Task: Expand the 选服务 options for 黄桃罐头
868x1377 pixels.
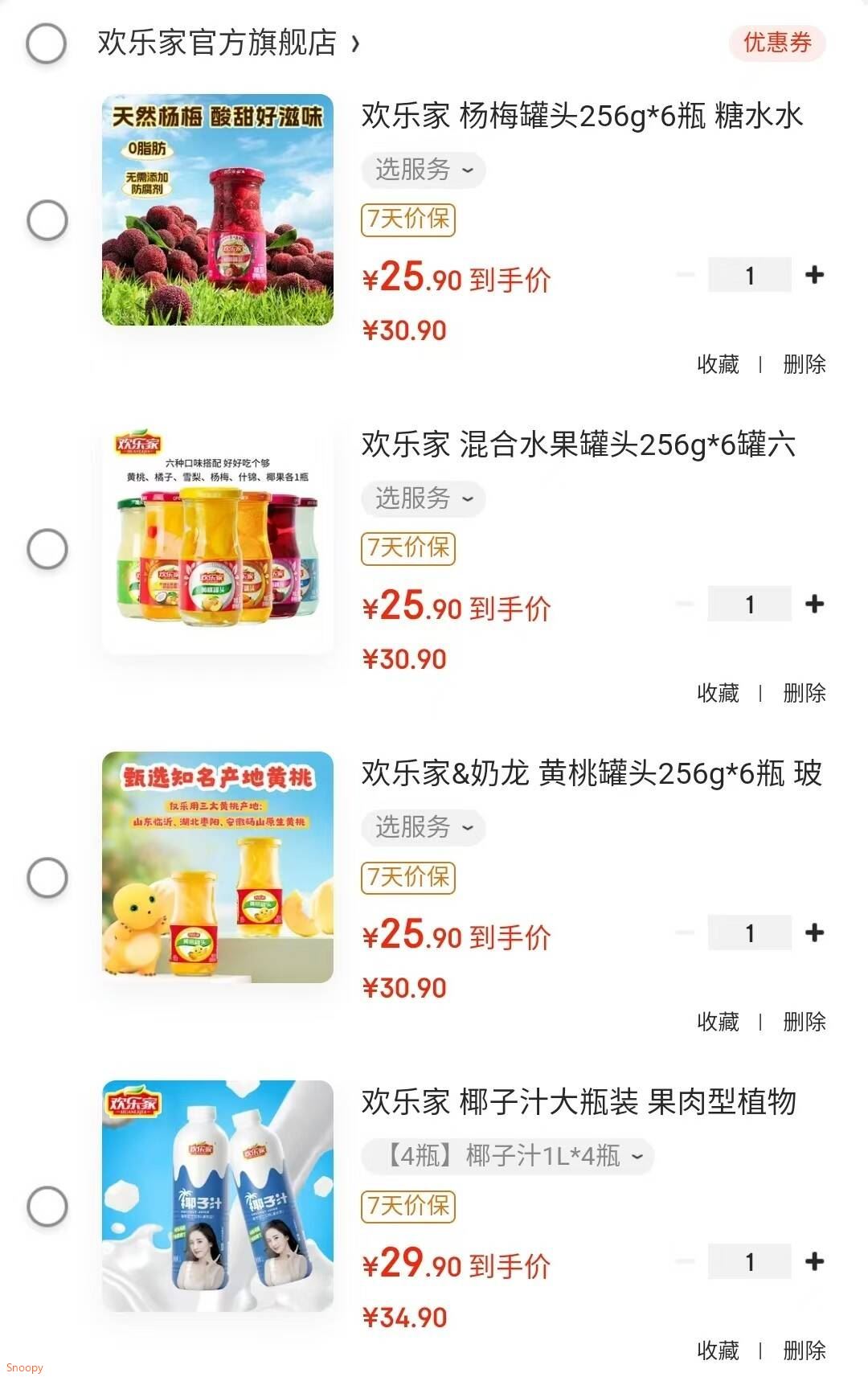Action: tap(424, 827)
